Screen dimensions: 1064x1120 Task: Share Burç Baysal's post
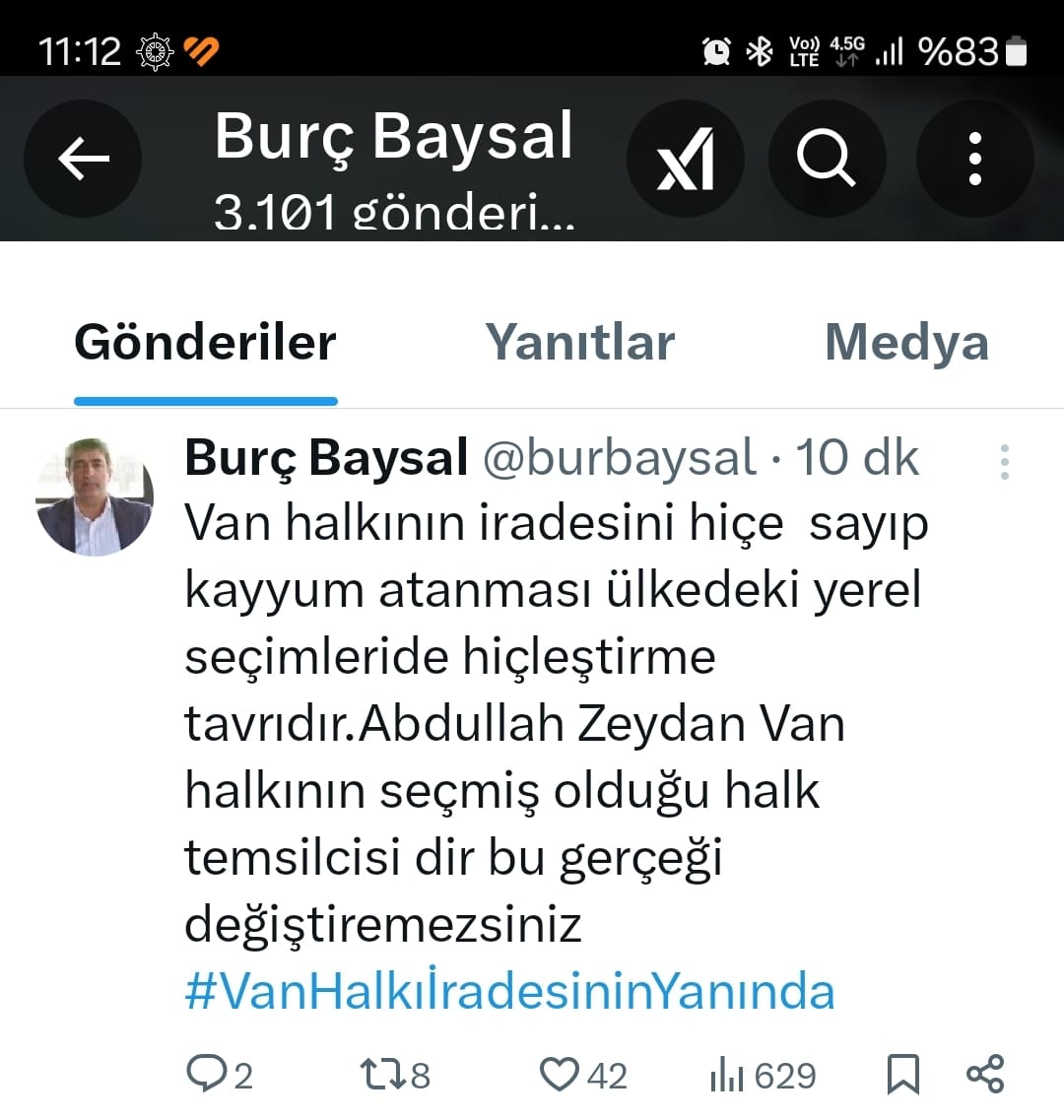point(985,1074)
